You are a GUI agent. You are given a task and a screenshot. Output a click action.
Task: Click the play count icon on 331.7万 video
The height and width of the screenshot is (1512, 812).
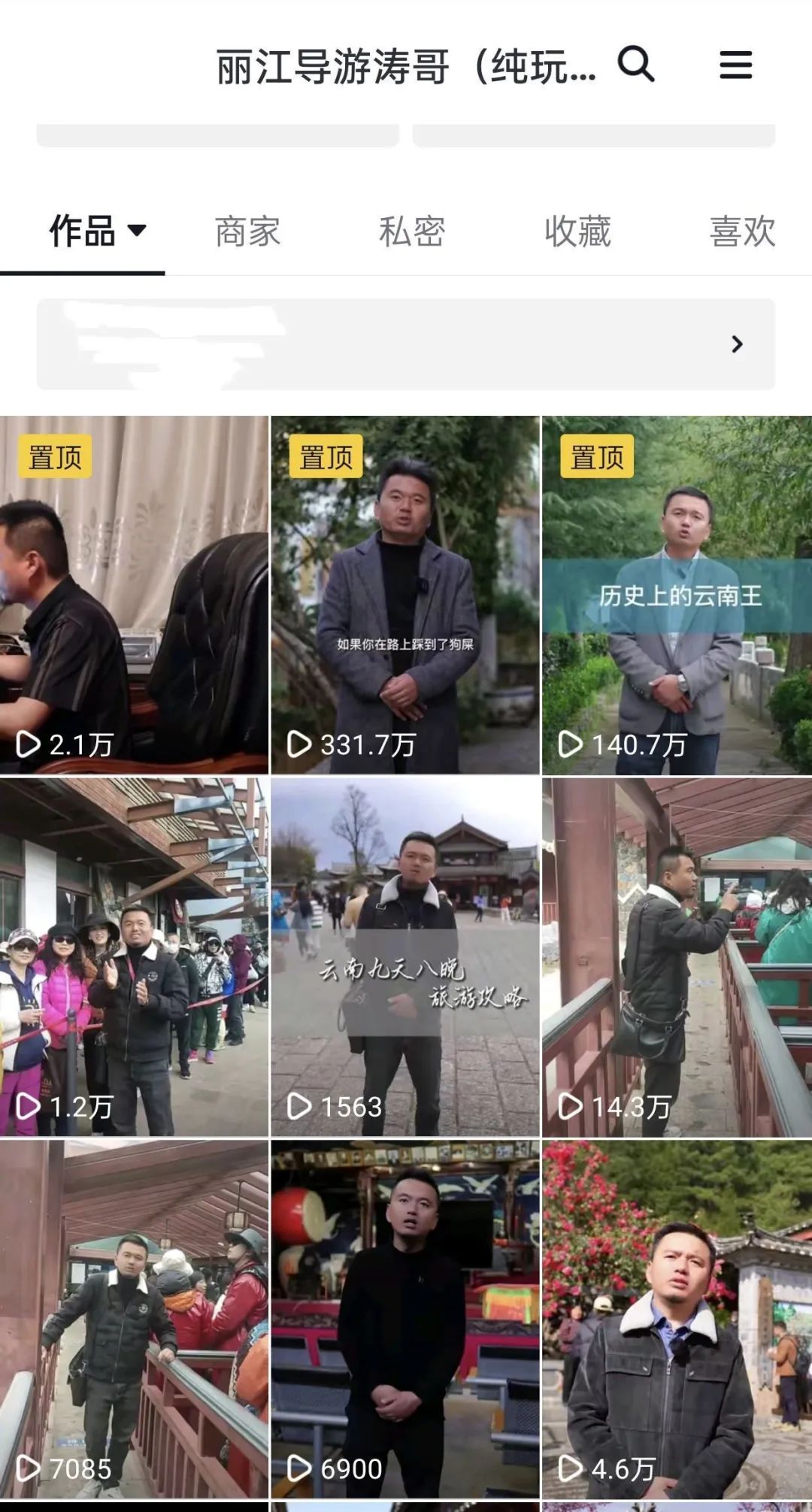pos(300,744)
